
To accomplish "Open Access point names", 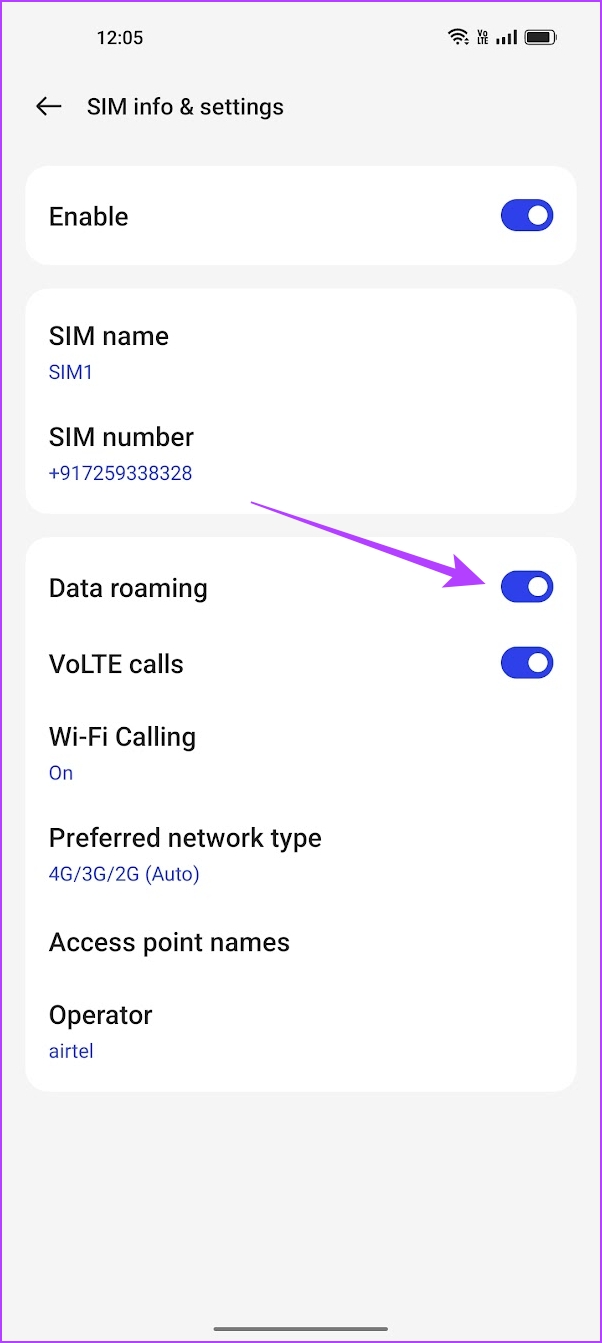I will click(x=300, y=942).
